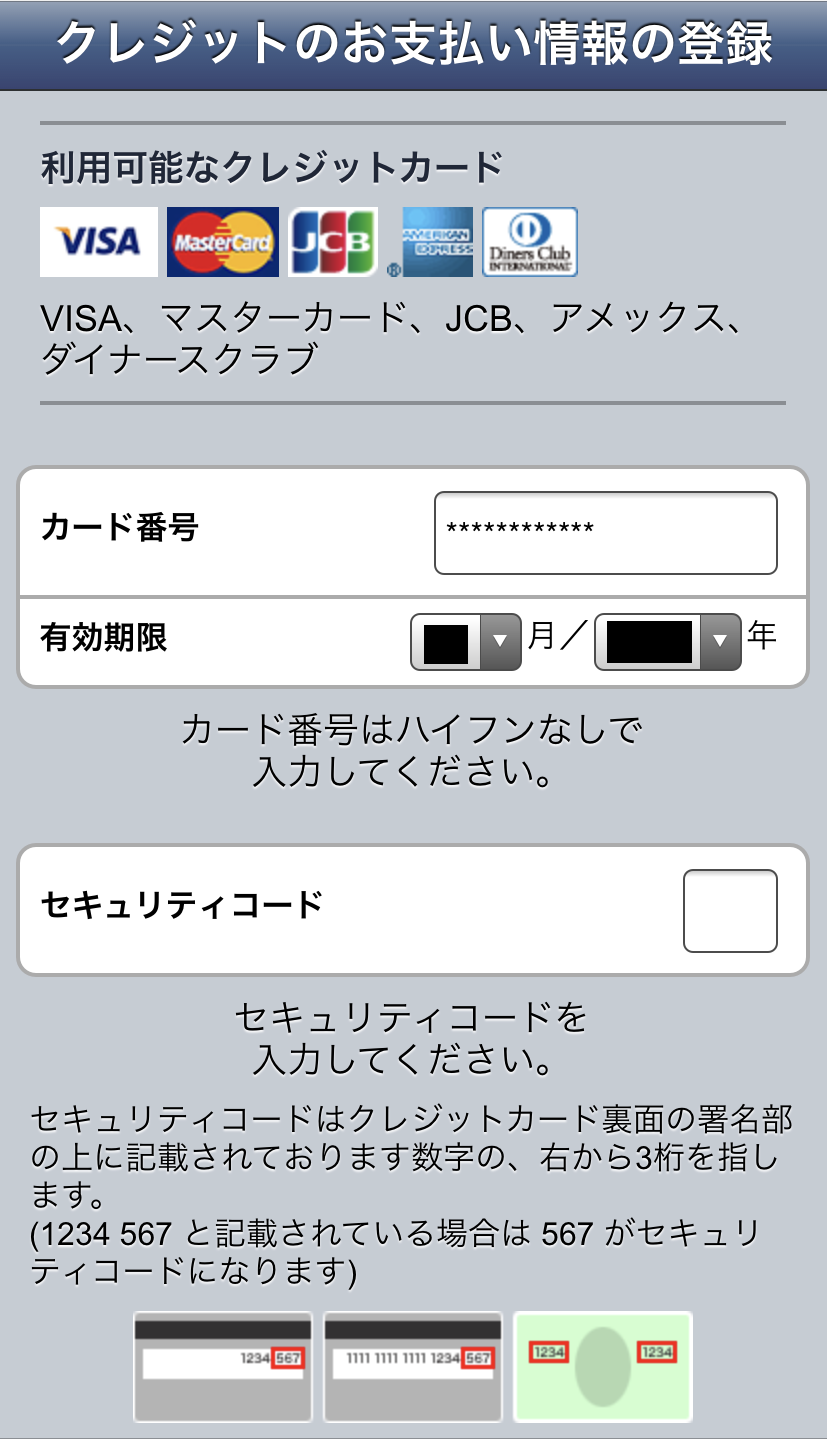
Task: Tap the card number input field
Action: 605,532
